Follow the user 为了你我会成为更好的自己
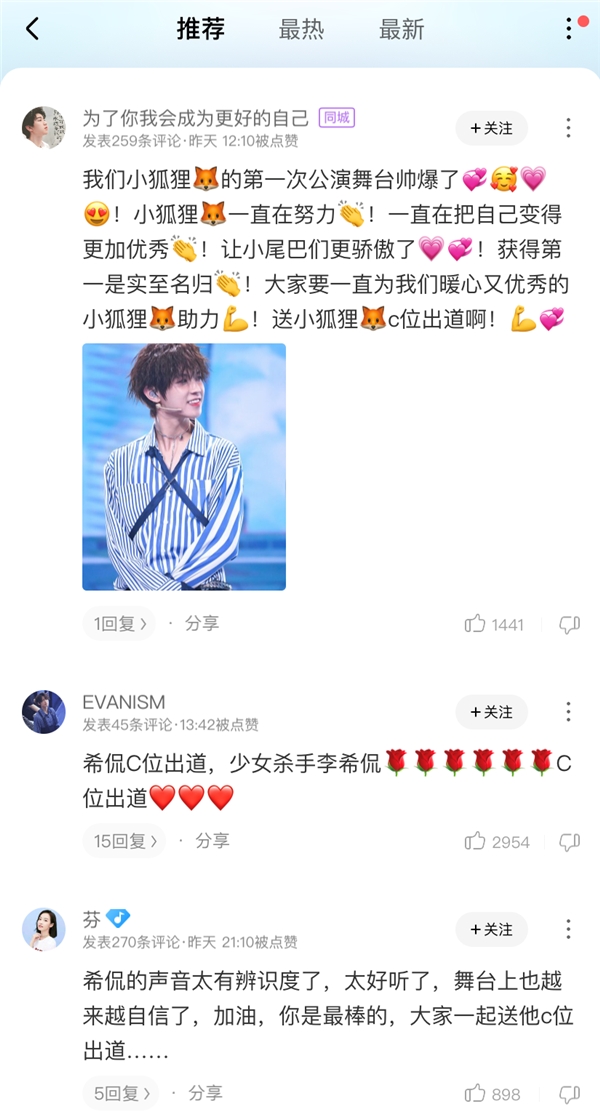 [491, 128]
